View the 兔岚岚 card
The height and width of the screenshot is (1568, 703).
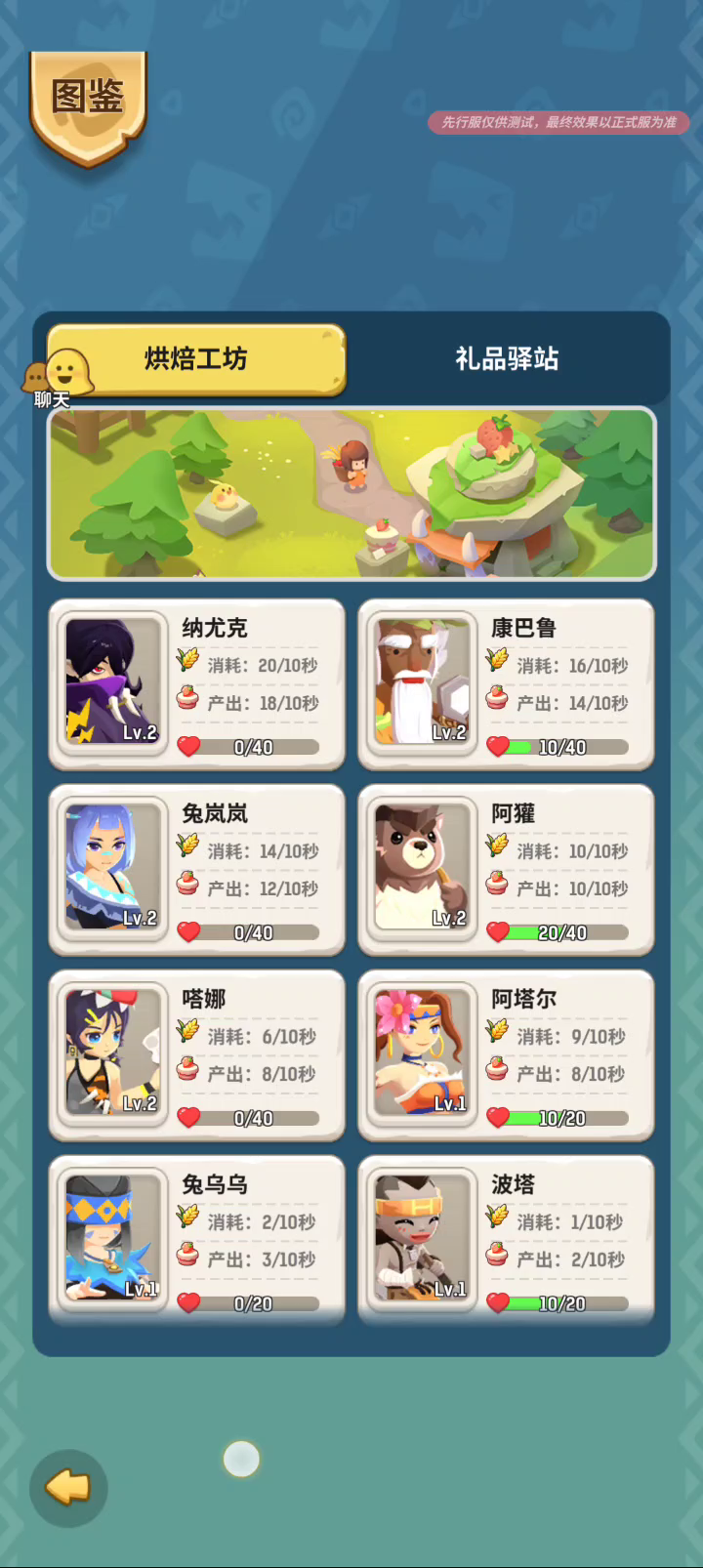pyautogui.click(x=196, y=870)
